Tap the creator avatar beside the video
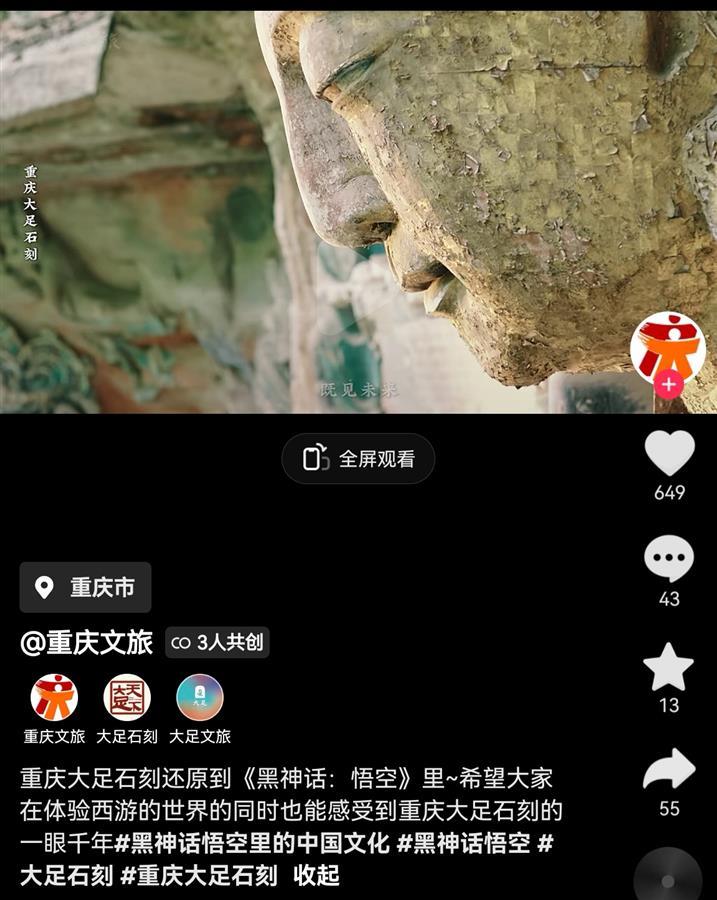Screen dimensions: 717x900 tap(668, 346)
